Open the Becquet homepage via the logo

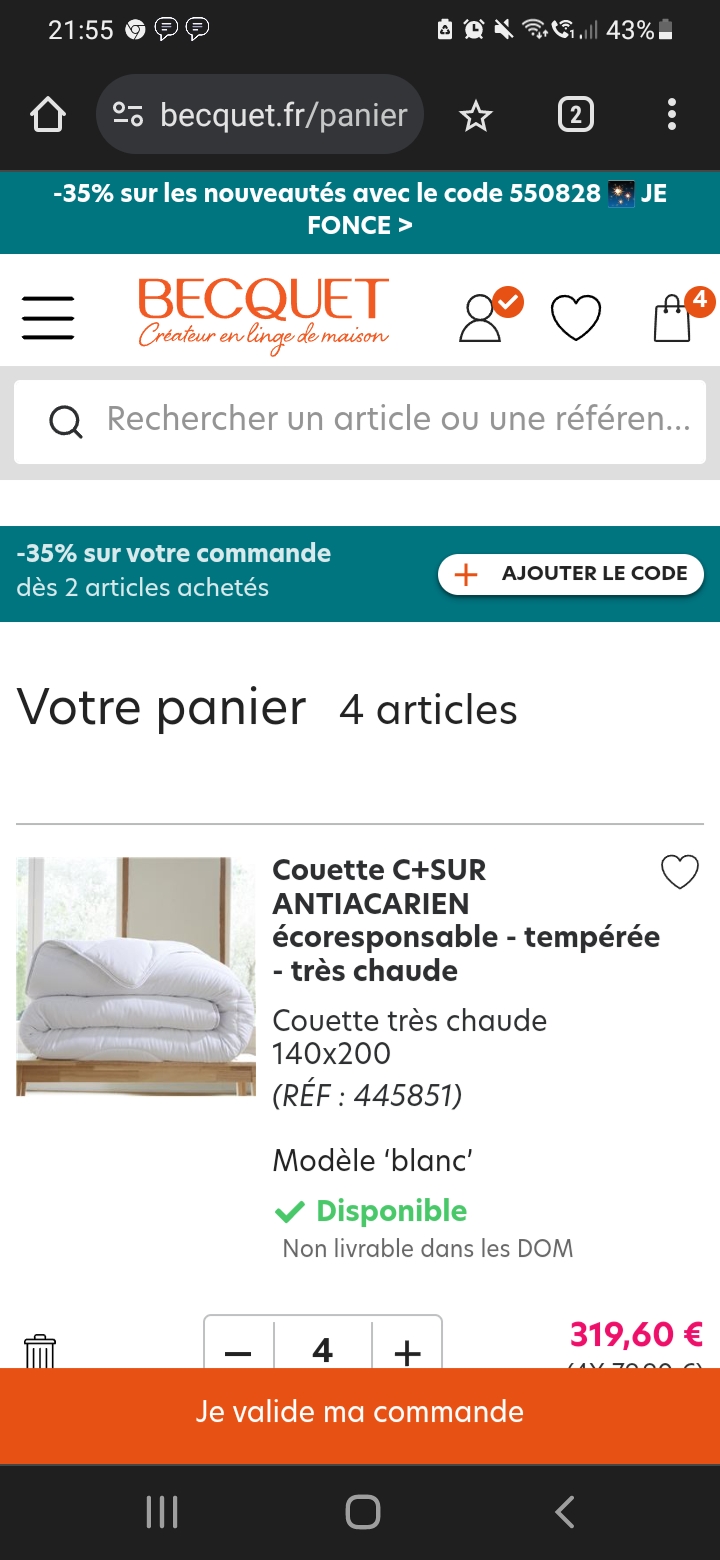point(263,313)
